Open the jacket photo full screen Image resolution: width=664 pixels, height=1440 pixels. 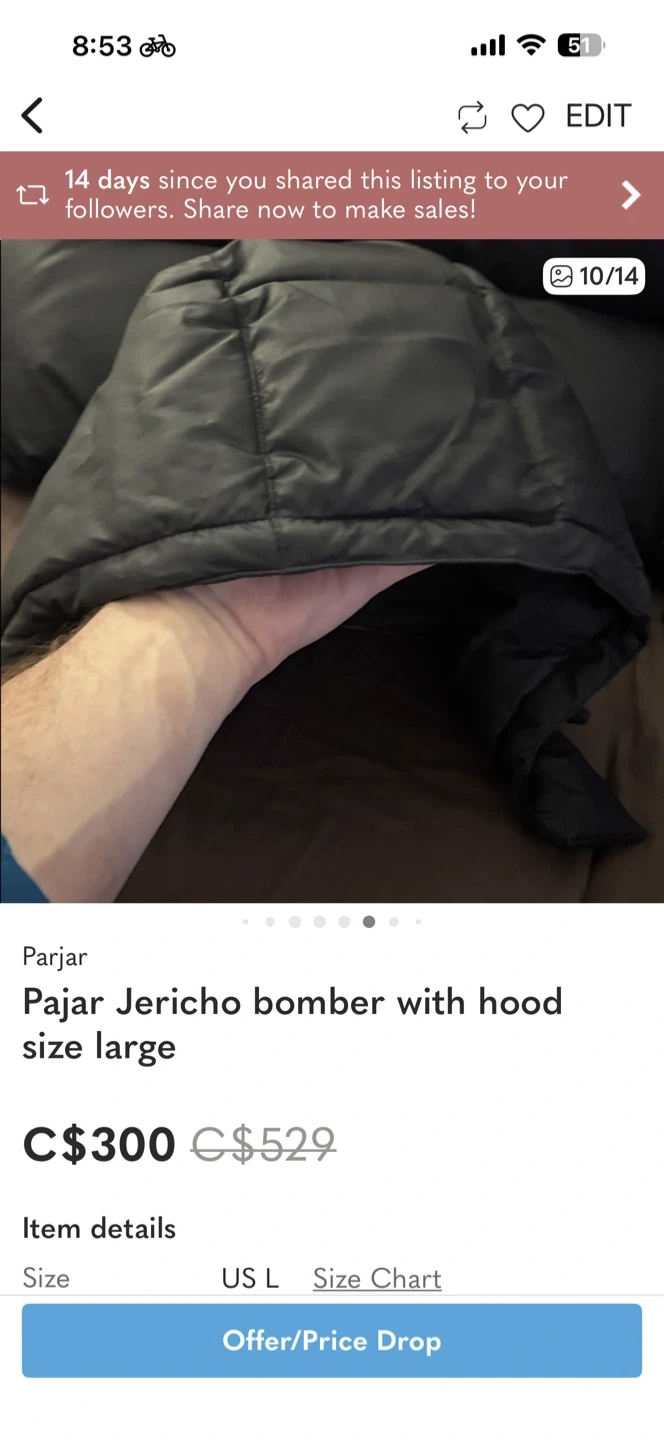pyautogui.click(x=332, y=570)
